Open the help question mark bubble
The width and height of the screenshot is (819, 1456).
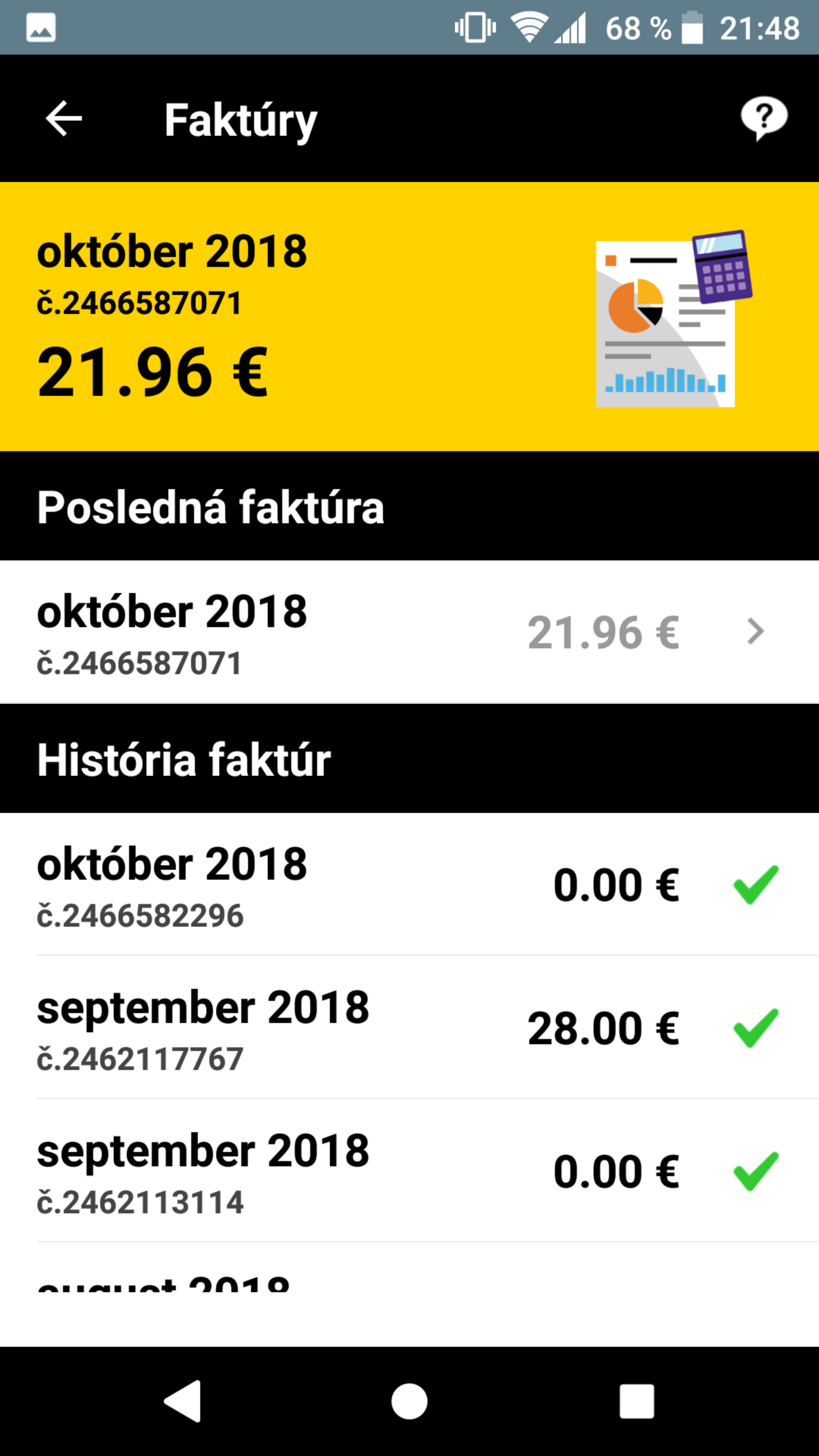(764, 119)
